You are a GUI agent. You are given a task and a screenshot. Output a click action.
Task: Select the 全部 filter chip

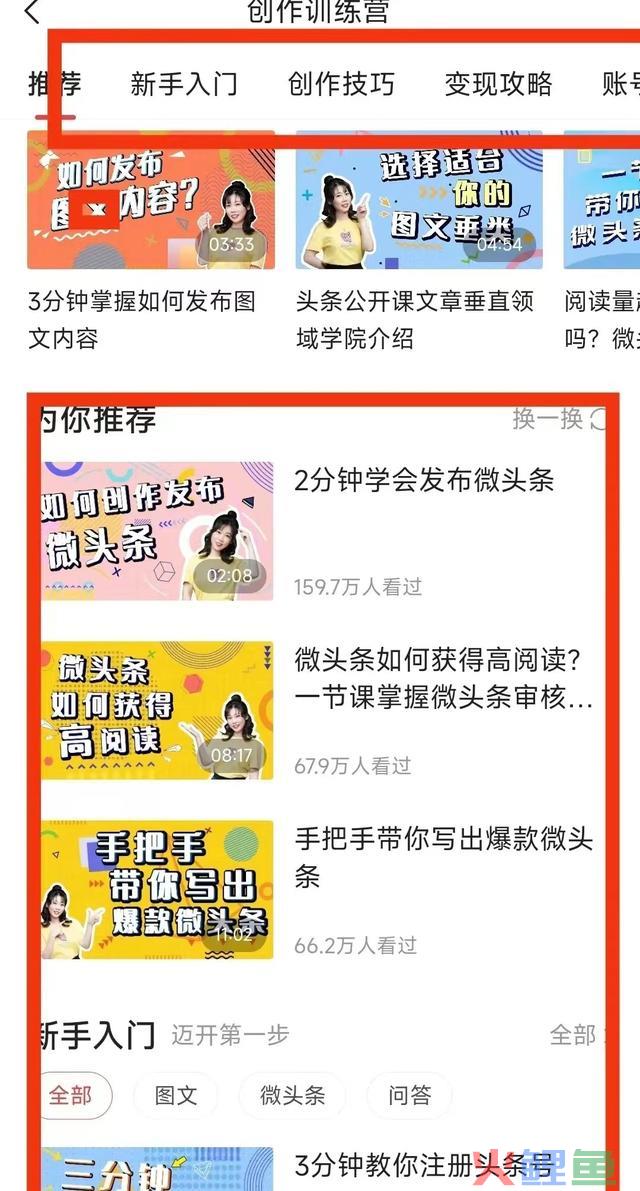pyautogui.click(x=70, y=1095)
